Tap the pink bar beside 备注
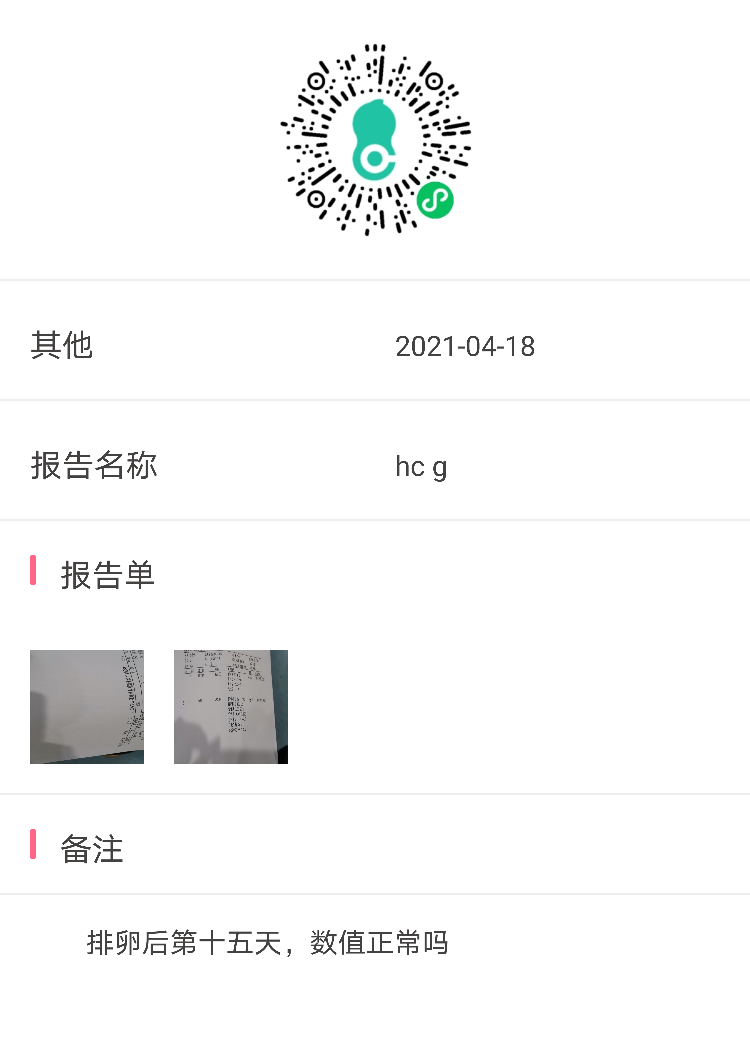This screenshot has width=750, height=1062. click(x=33, y=845)
